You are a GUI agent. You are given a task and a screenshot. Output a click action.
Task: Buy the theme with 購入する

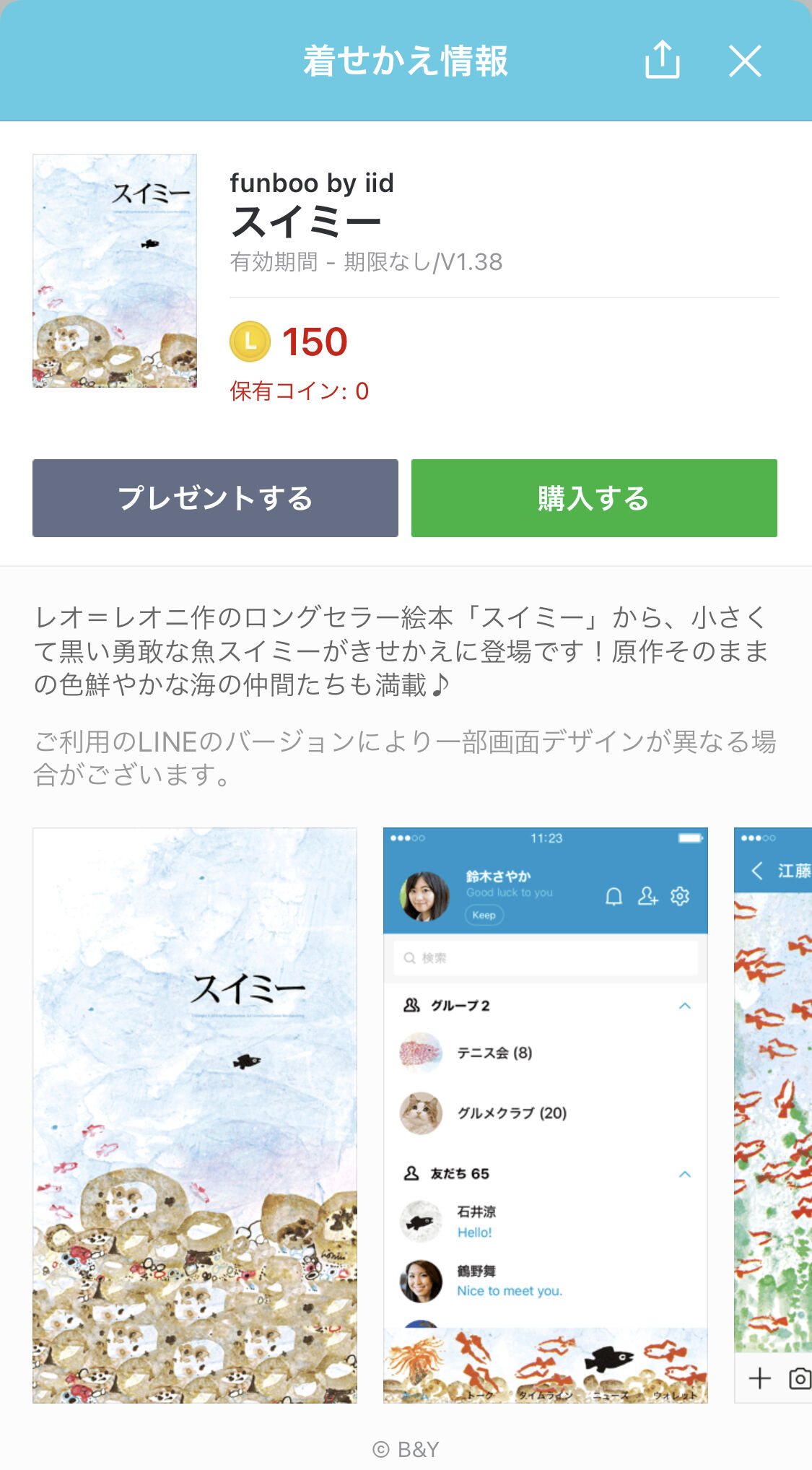(594, 498)
